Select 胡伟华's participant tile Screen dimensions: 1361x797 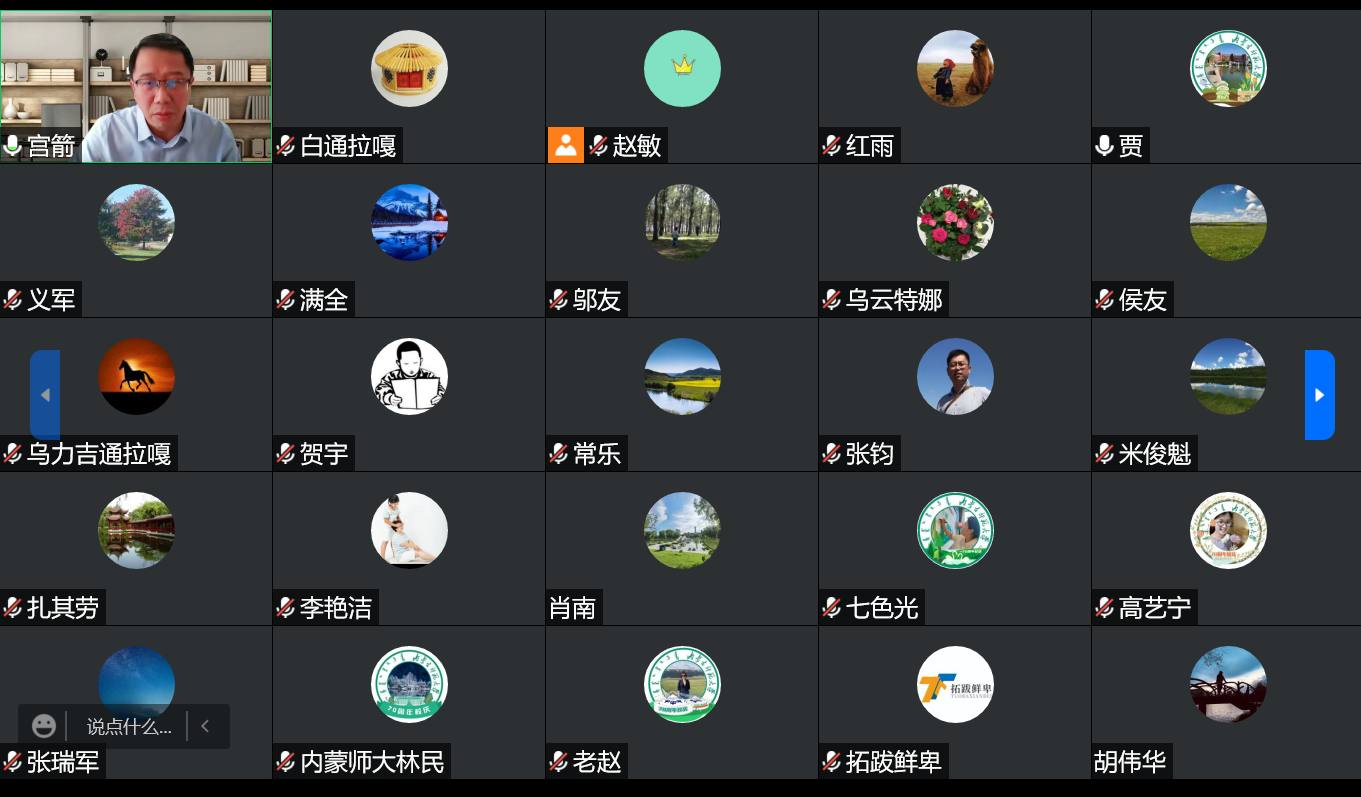1228,702
